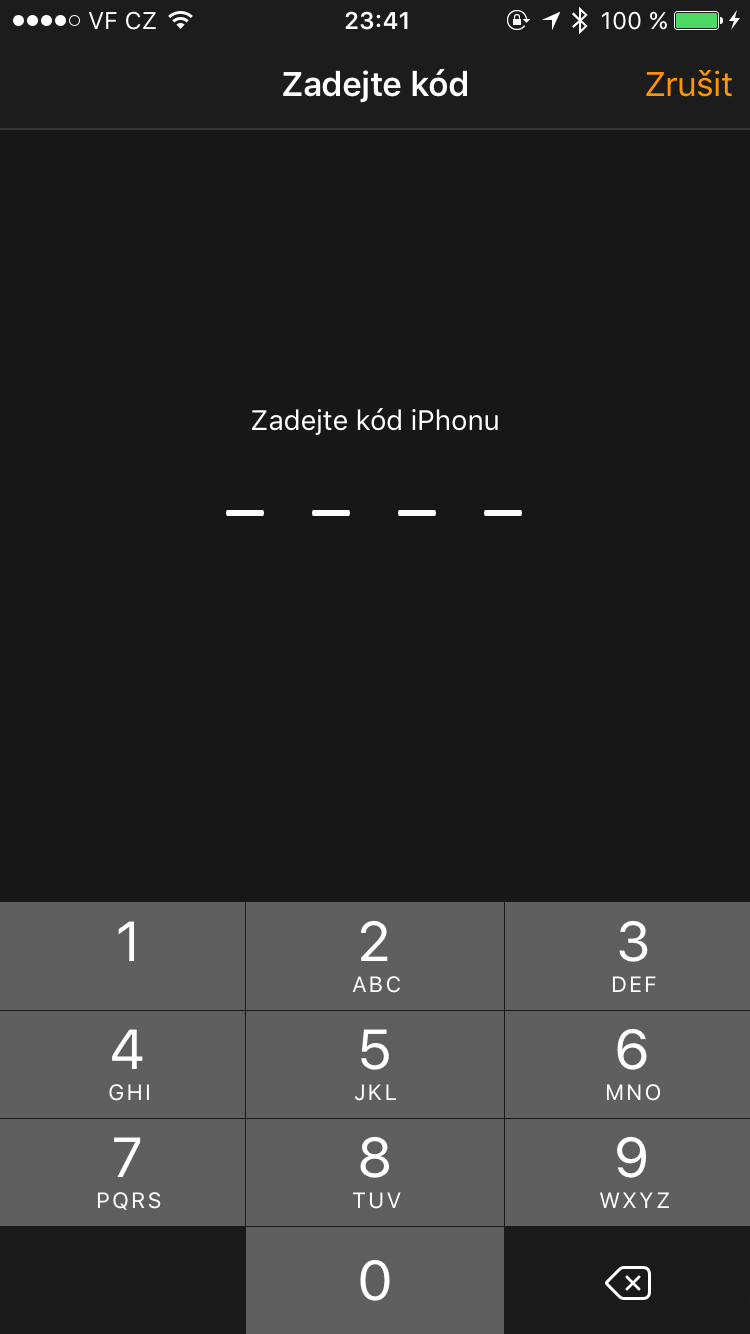
Task: Enter digit 8 TUV
Action: 375,1172
